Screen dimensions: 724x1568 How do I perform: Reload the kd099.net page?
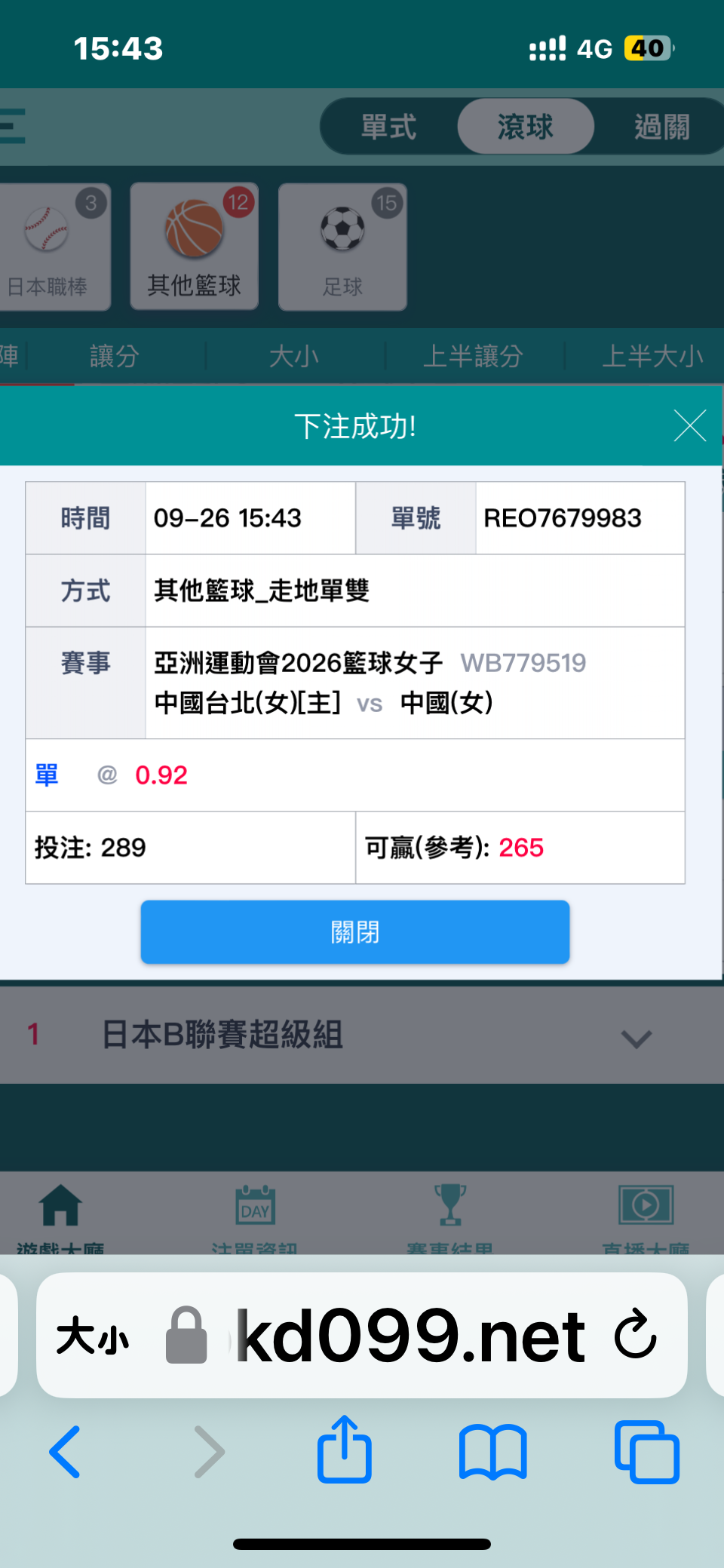point(635,1335)
